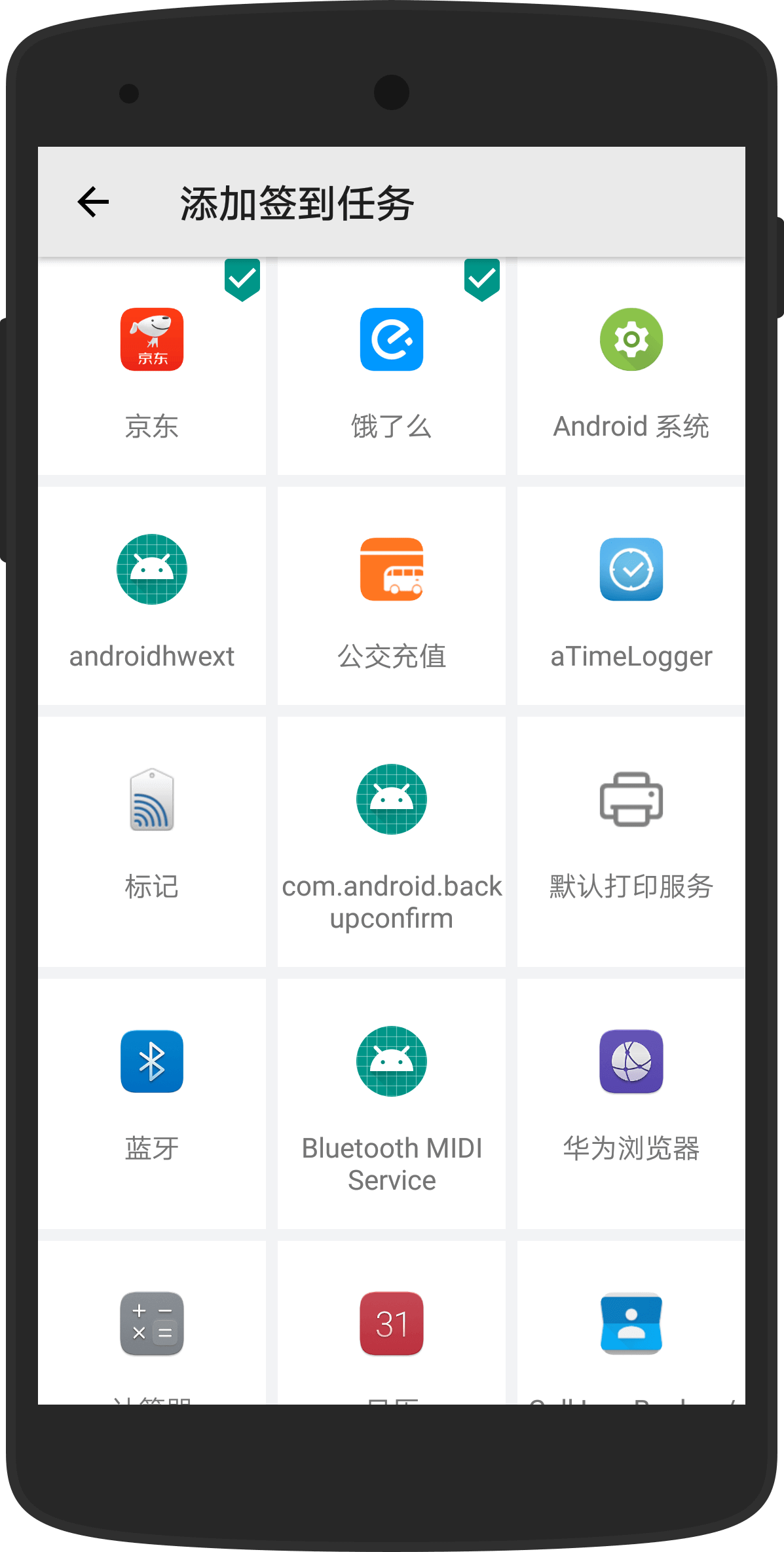Viewport: 784px width, 1552px height.
Task: Deselect the 饿了么 app tile
Action: point(392,366)
